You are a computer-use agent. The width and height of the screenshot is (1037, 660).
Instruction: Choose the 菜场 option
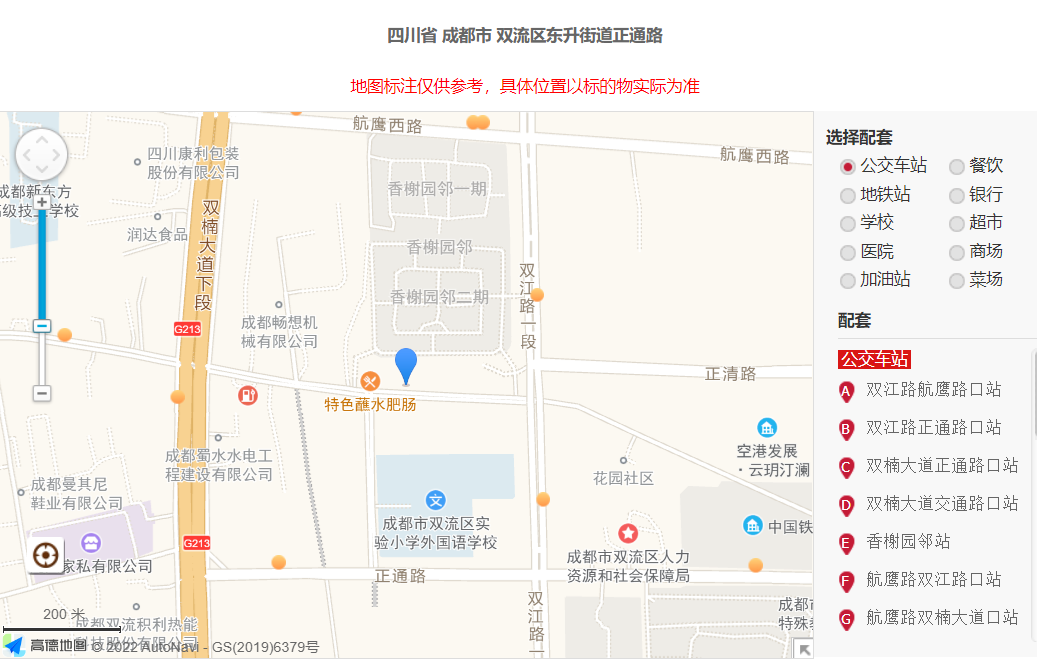pos(957,281)
